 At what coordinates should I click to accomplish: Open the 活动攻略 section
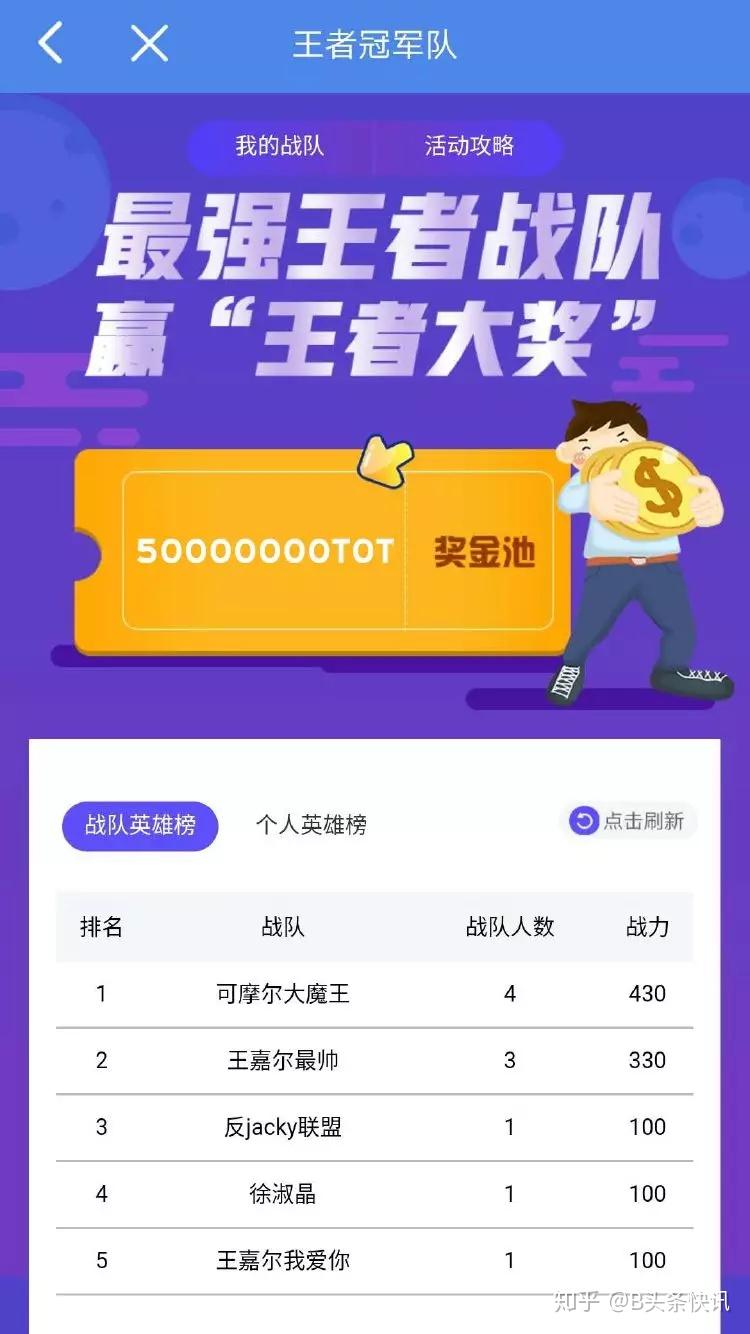tap(470, 146)
